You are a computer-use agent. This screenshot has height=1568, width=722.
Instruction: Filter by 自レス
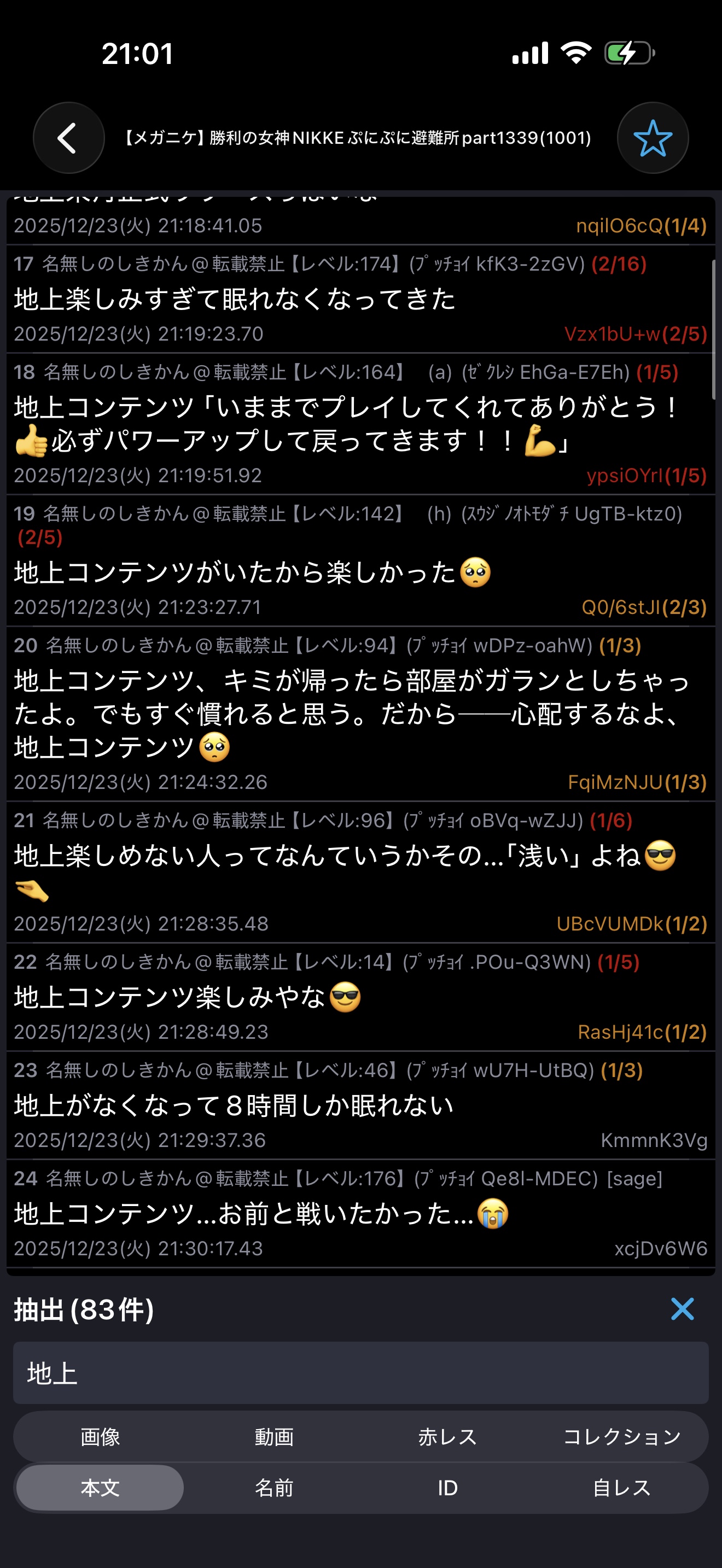(621, 1488)
